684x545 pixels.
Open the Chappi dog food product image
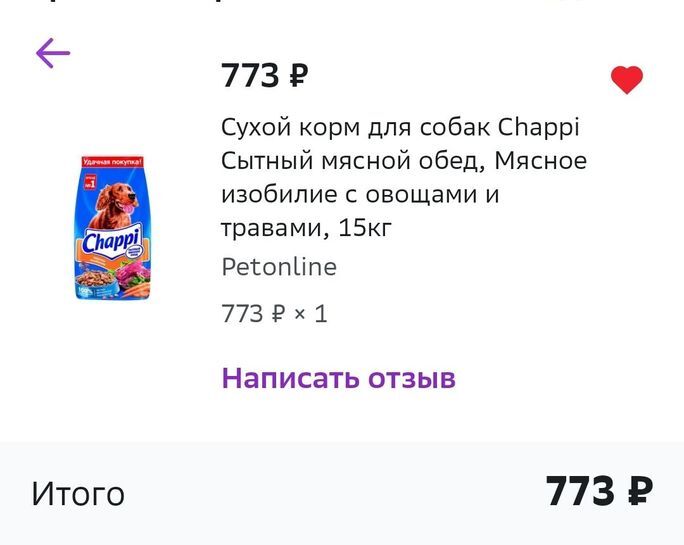point(110,227)
